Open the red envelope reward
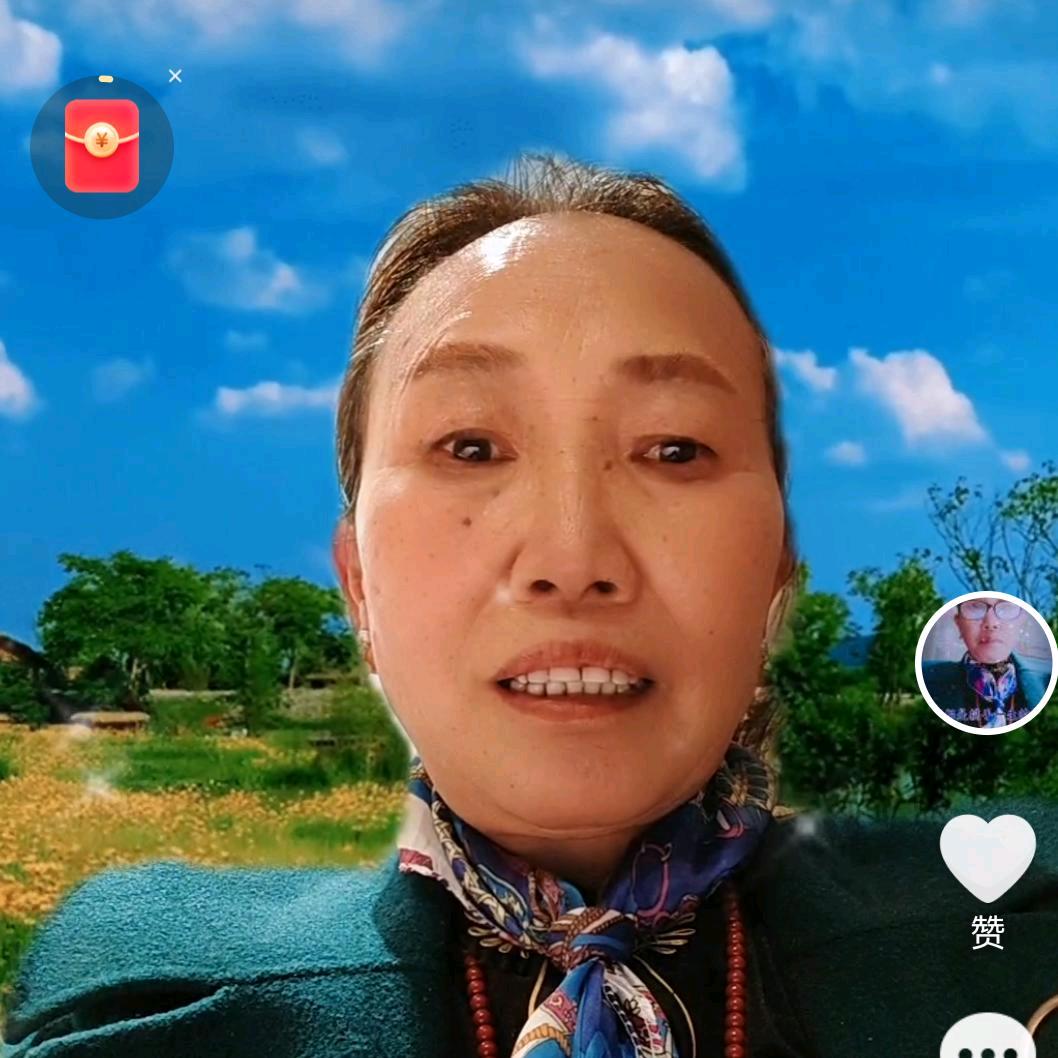 click(102, 146)
